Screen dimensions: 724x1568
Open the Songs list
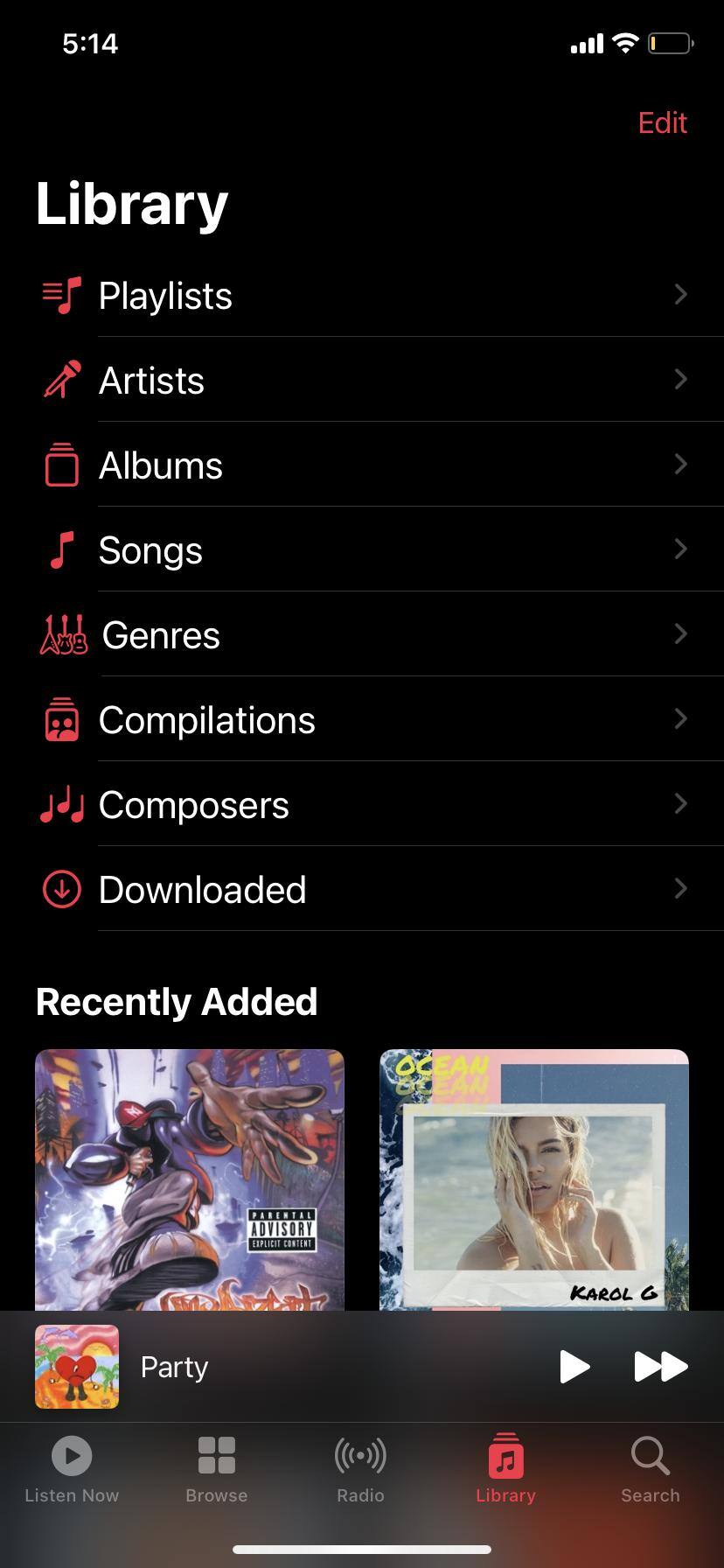point(362,550)
